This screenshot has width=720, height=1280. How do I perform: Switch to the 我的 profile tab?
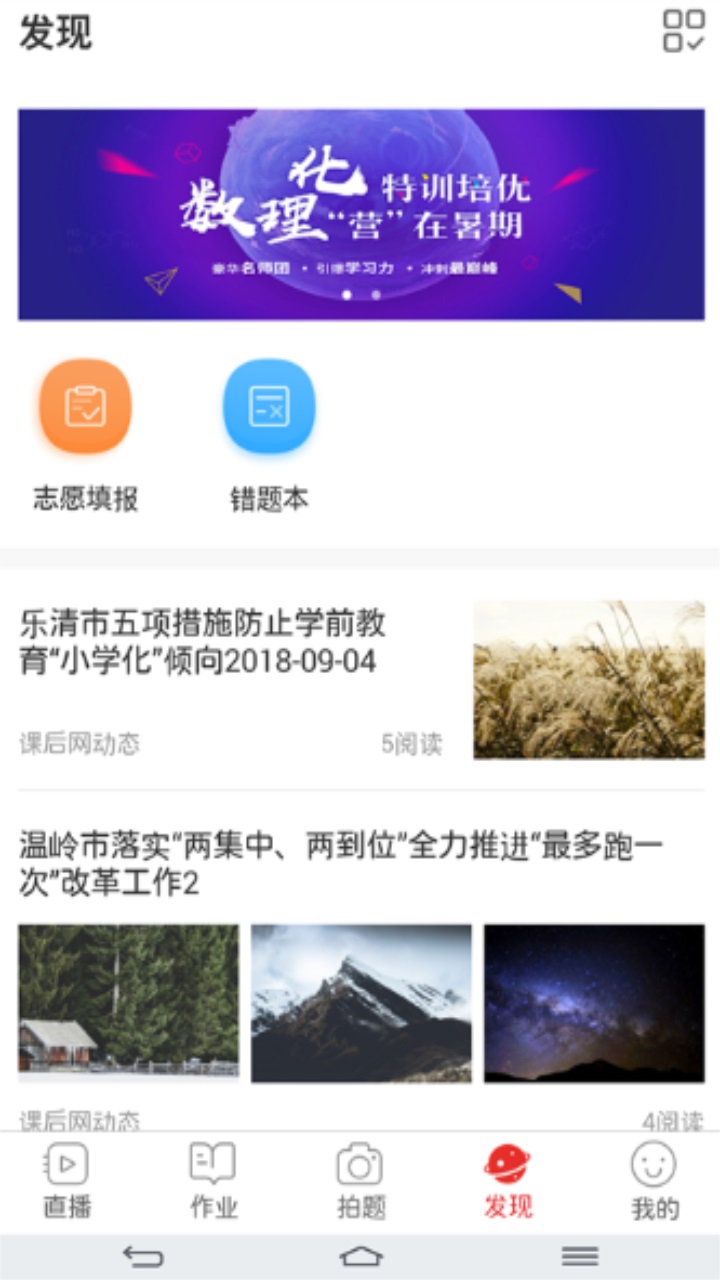654,1180
